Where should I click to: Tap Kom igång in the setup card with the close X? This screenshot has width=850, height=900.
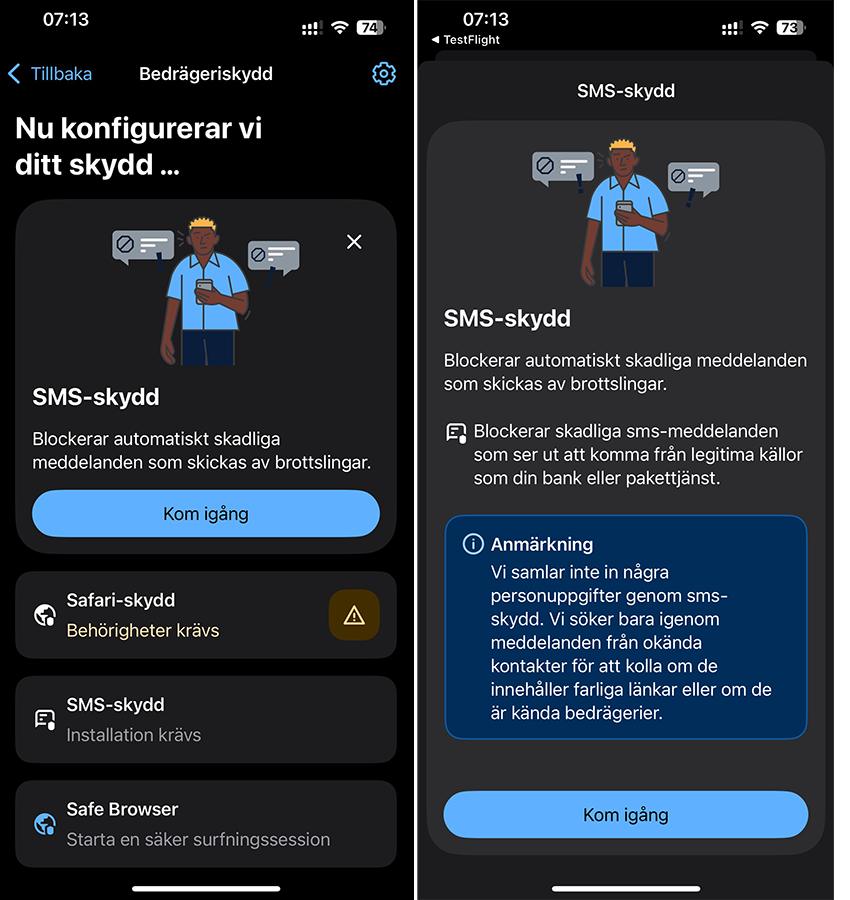[206, 514]
